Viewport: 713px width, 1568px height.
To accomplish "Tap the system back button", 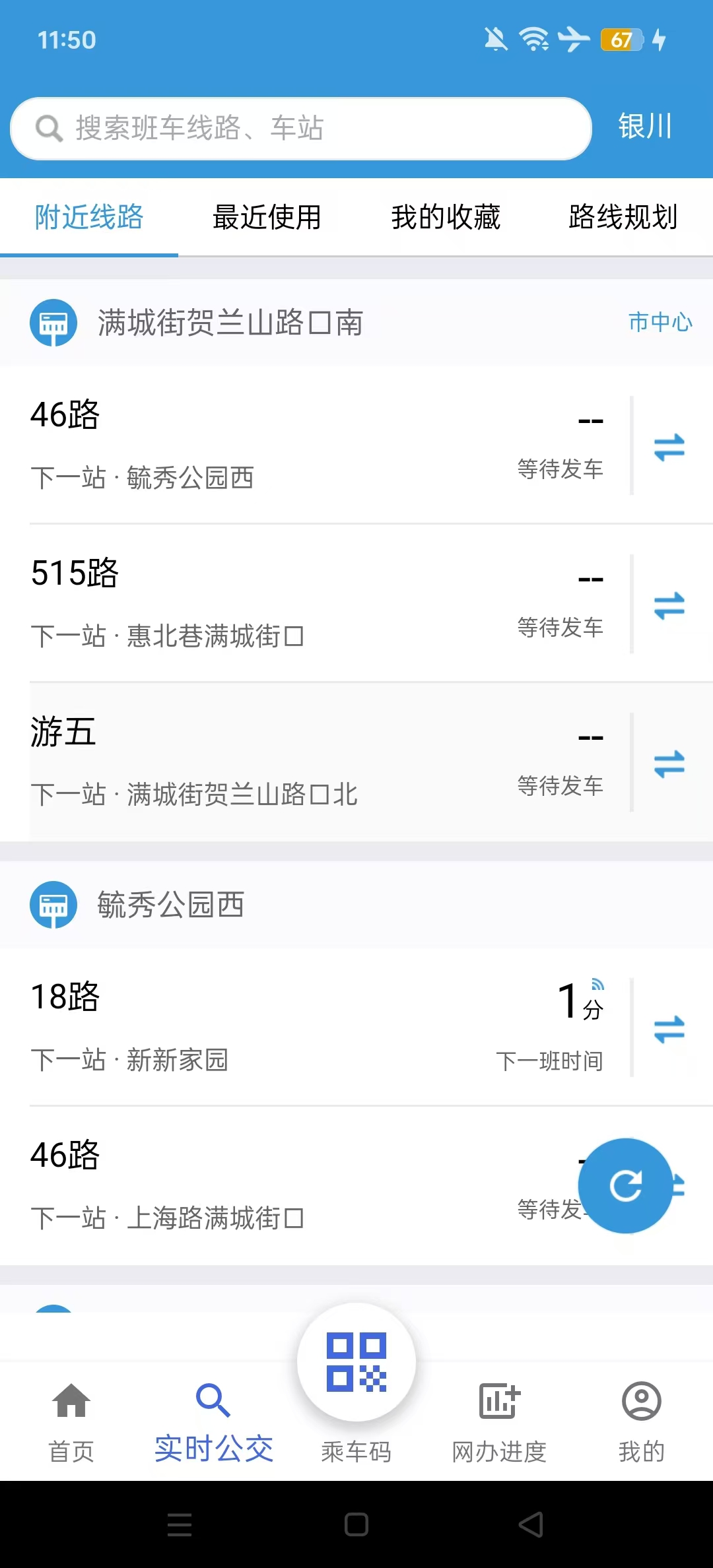I will [531, 1524].
